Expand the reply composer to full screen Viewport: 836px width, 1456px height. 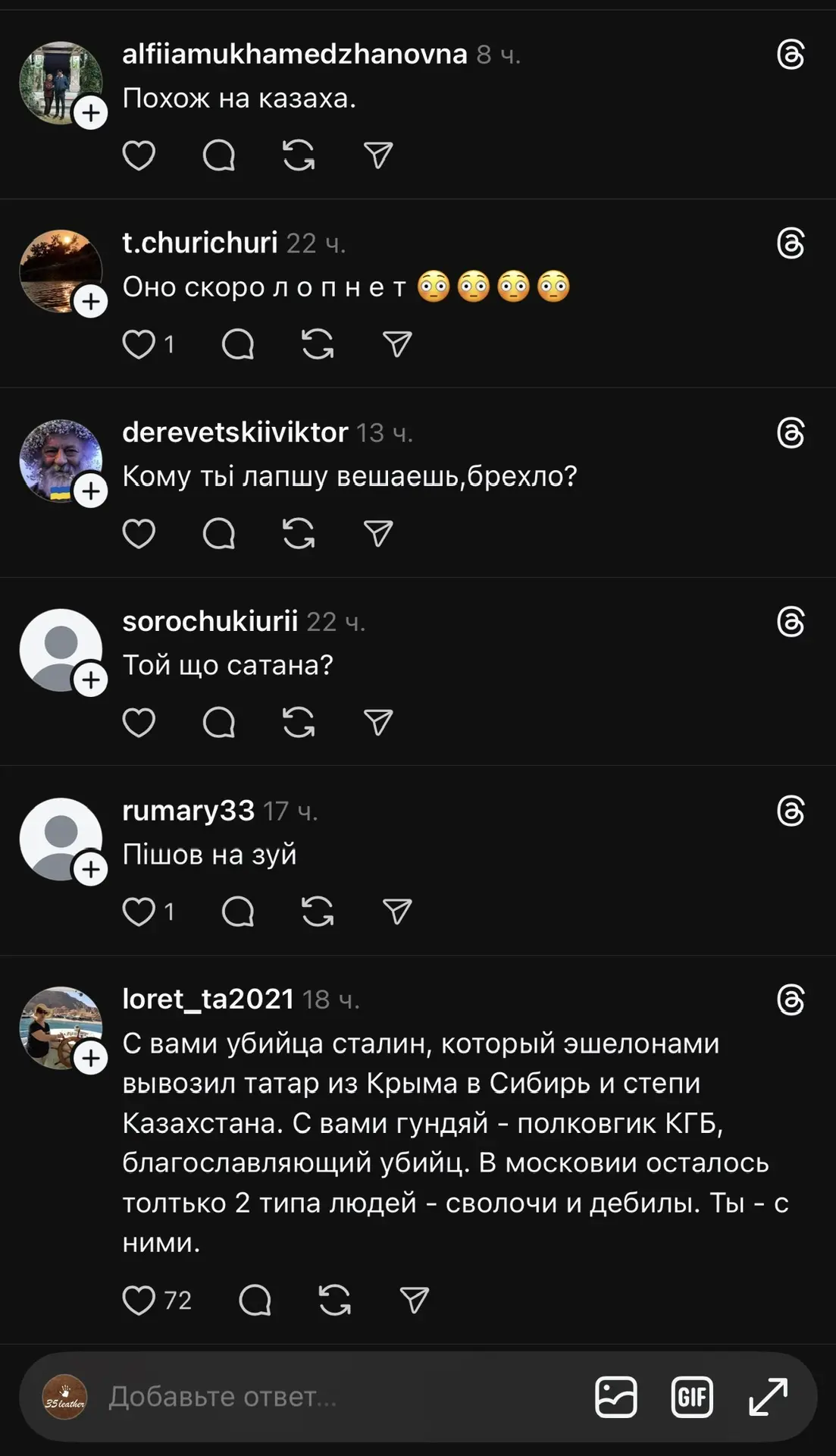pos(768,1396)
